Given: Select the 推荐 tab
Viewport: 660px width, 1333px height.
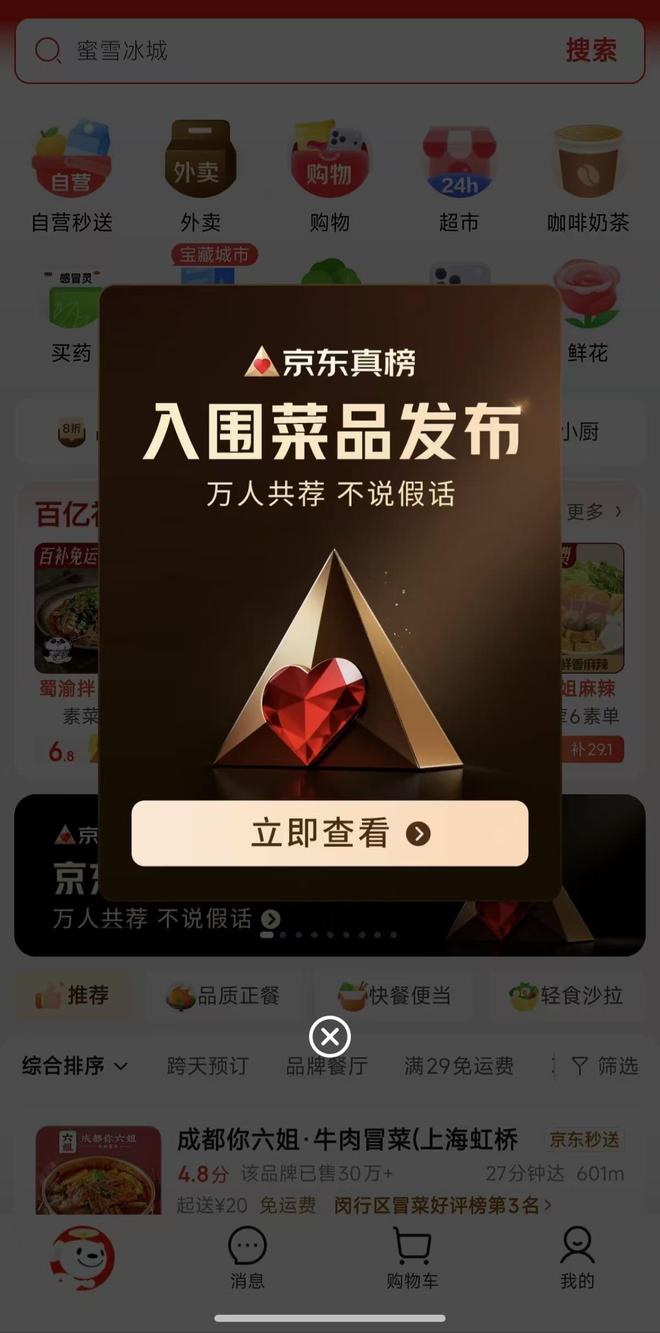Looking at the screenshot, I should [x=72, y=995].
